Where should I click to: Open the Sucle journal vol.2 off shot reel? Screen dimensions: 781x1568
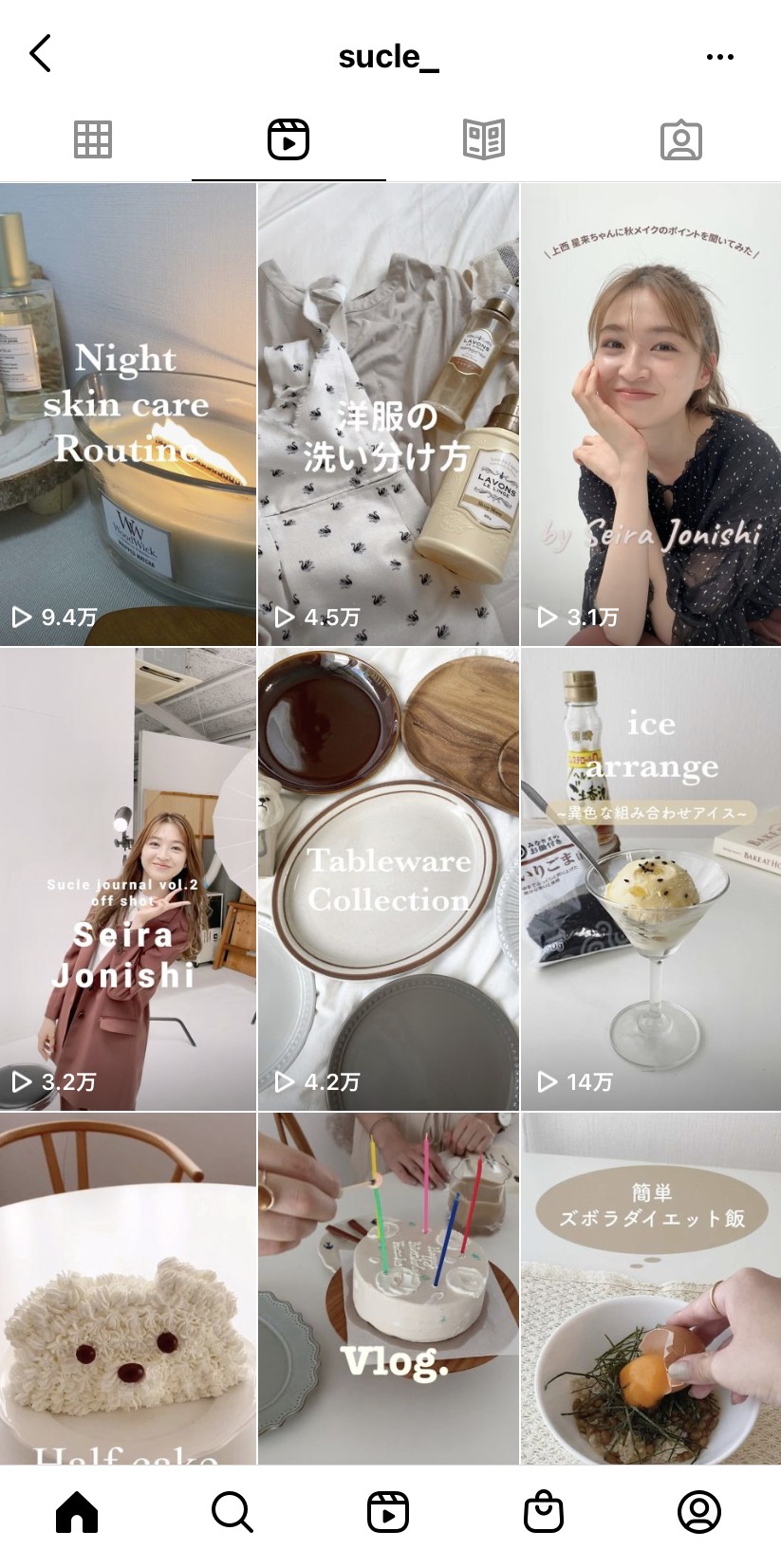pos(128,879)
